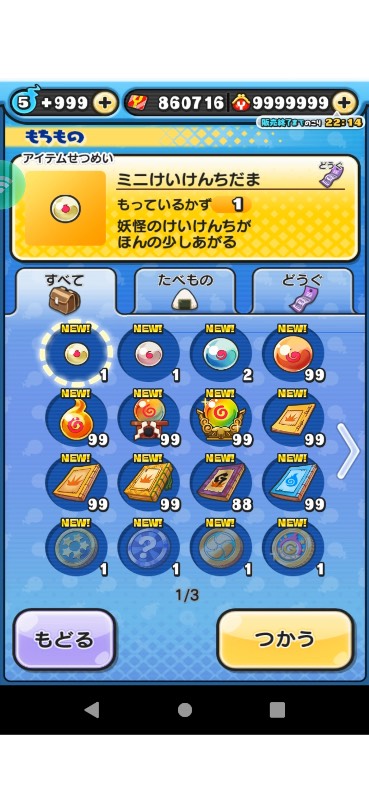
Task: Go to next item page arrow
Action: (349, 451)
